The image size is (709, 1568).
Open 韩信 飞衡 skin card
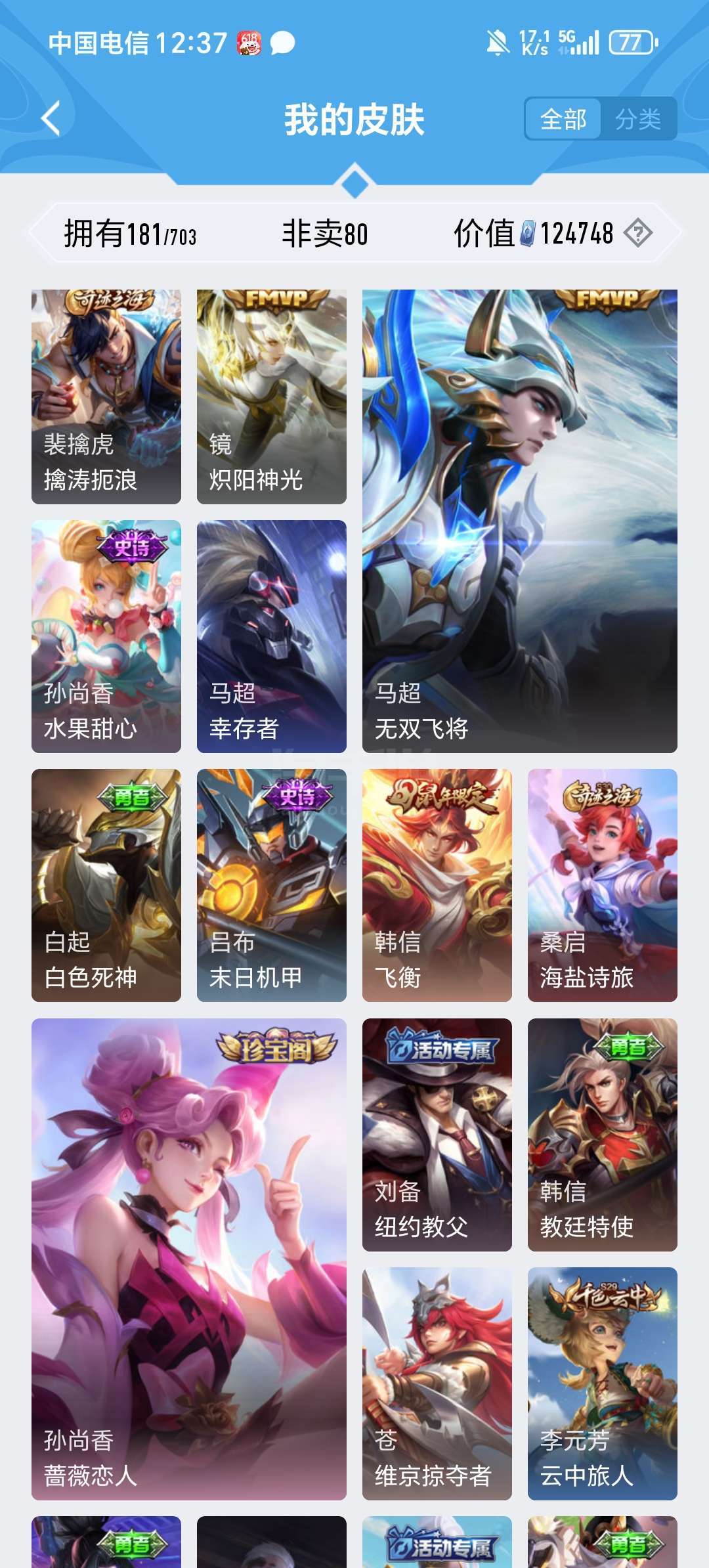437,885
